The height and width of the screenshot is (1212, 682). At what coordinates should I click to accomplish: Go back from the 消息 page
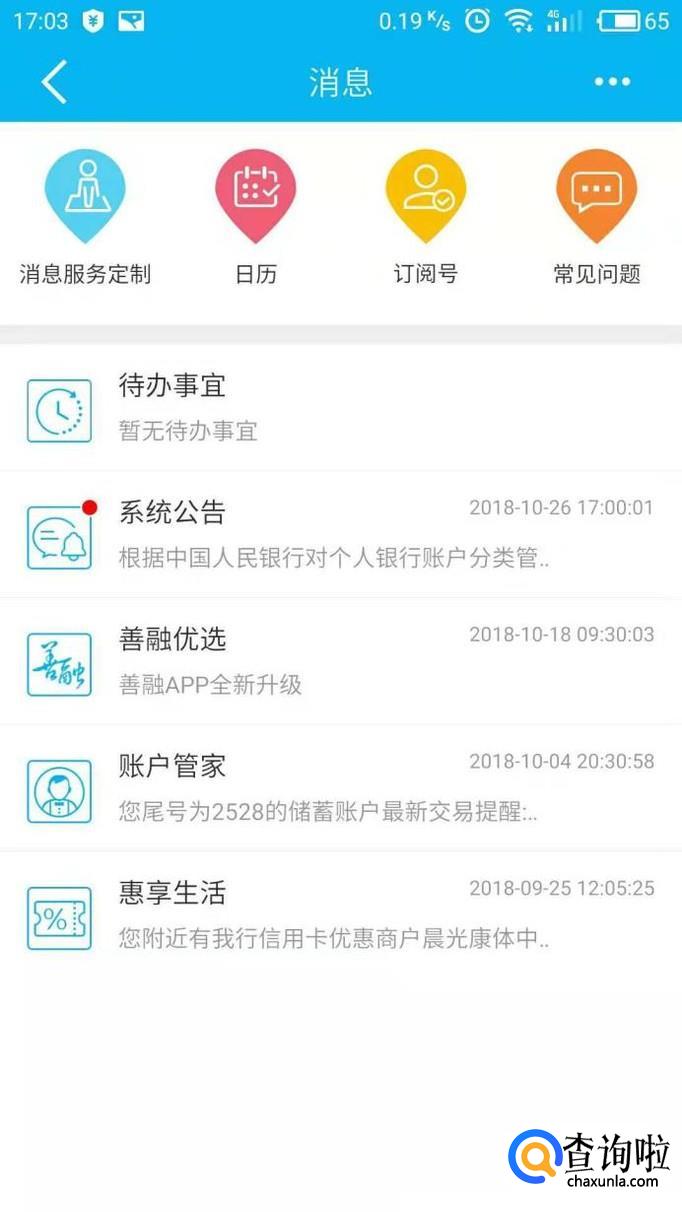[54, 81]
